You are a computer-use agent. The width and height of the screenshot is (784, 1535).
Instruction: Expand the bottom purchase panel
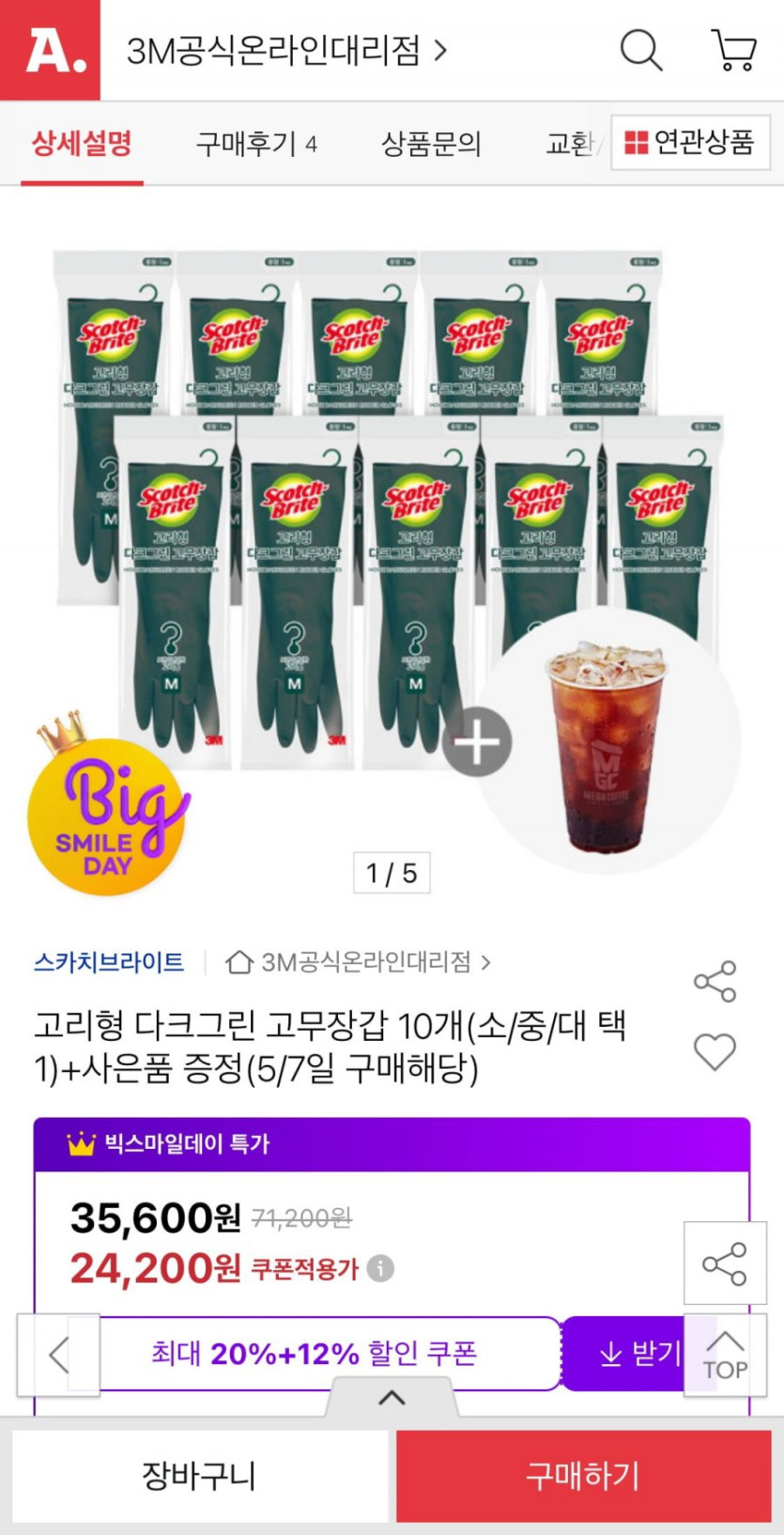click(392, 1398)
